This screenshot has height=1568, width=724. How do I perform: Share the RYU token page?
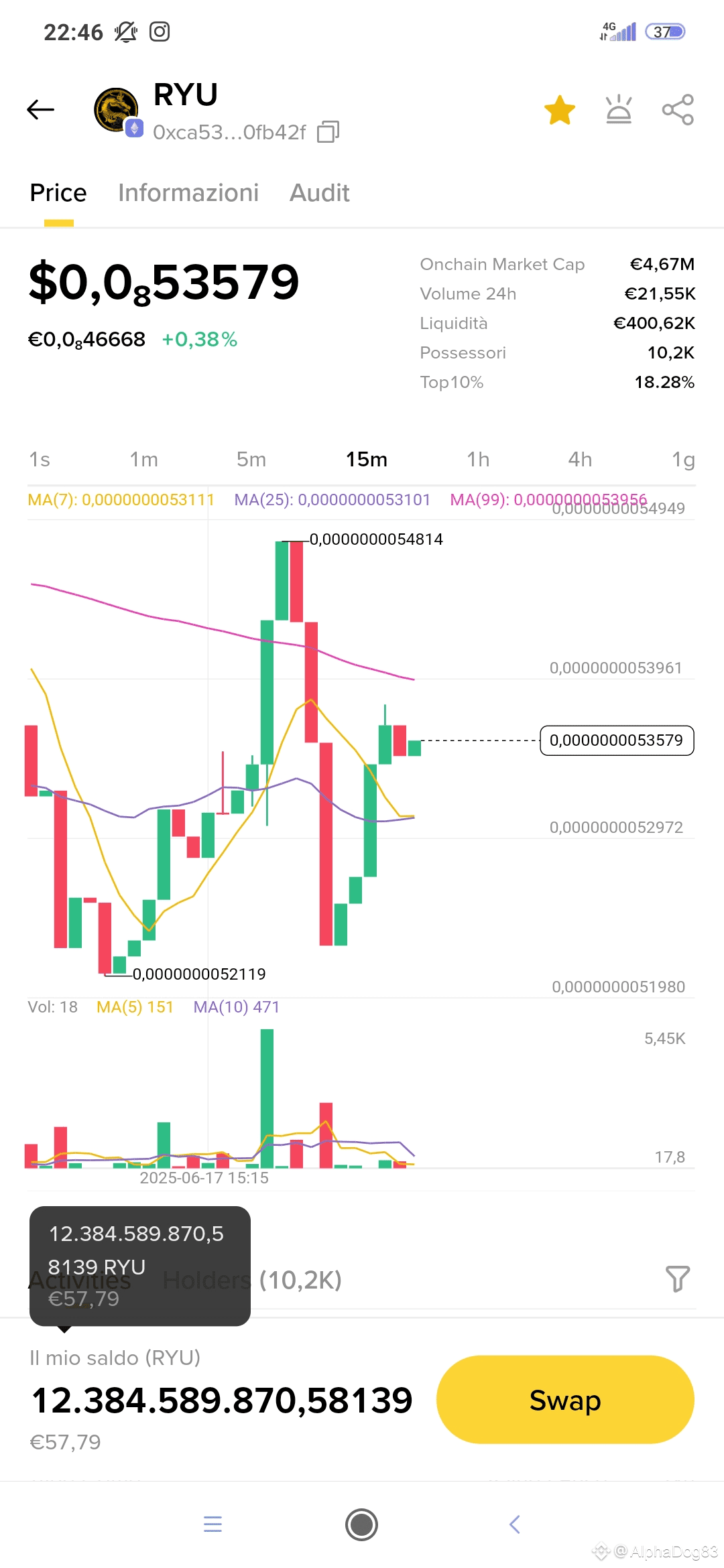click(x=677, y=110)
